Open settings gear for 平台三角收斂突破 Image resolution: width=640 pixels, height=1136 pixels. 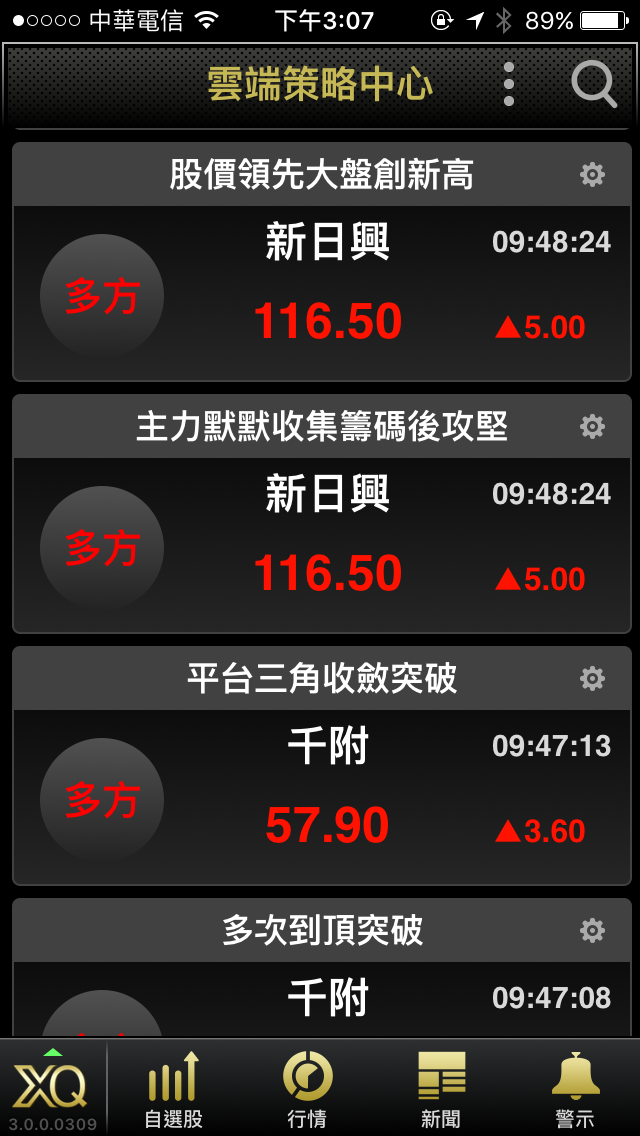coord(592,679)
